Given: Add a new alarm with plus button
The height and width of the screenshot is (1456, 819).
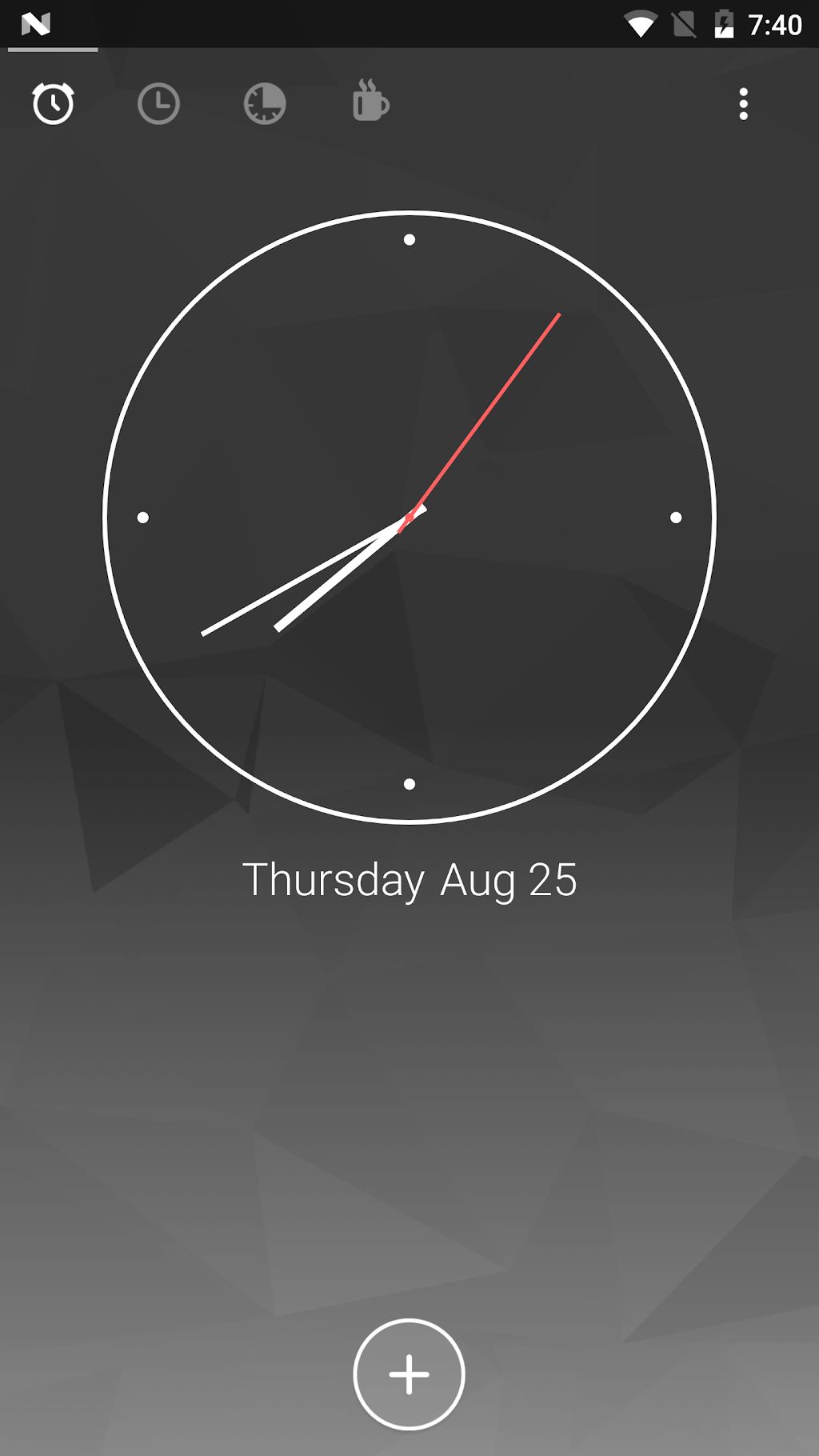Looking at the screenshot, I should (409, 1374).
